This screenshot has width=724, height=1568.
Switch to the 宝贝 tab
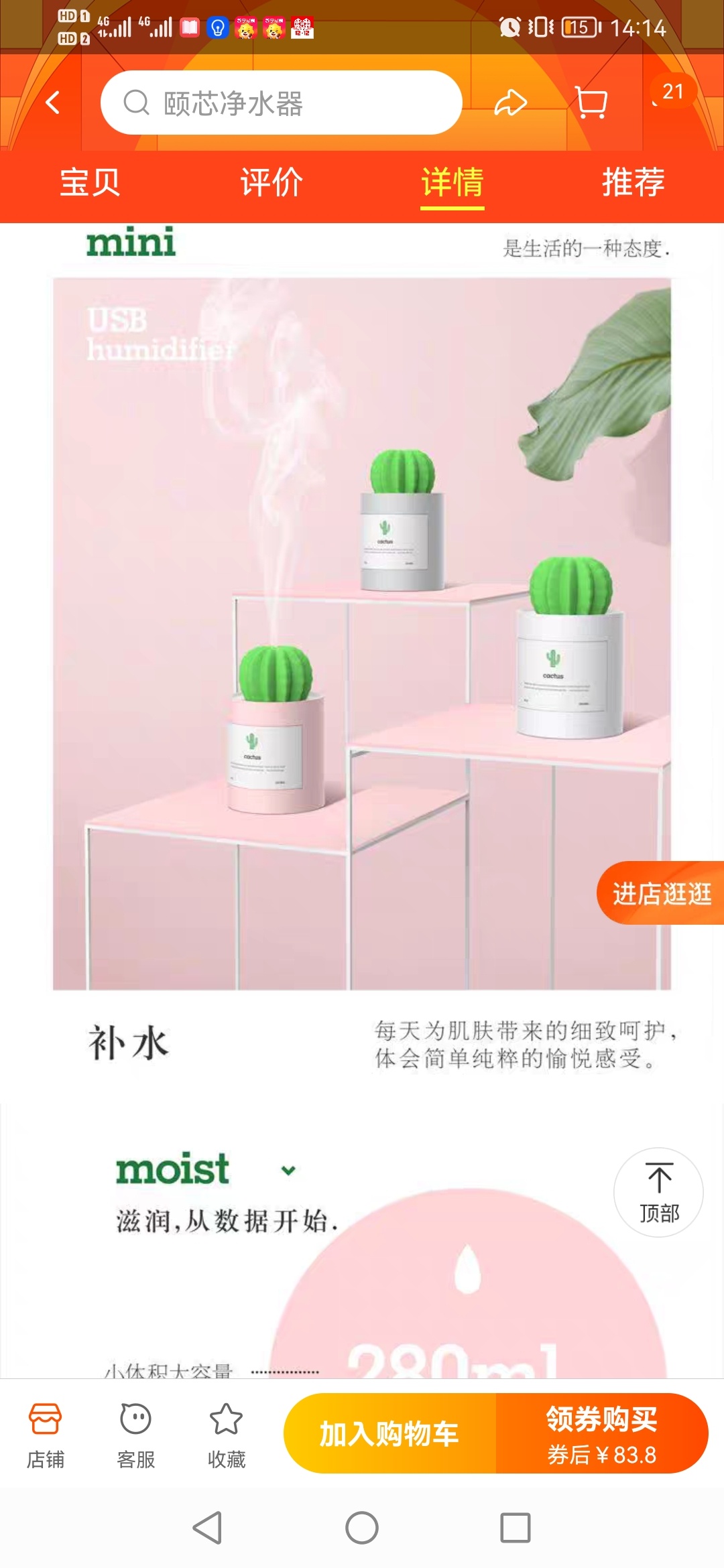[90, 182]
